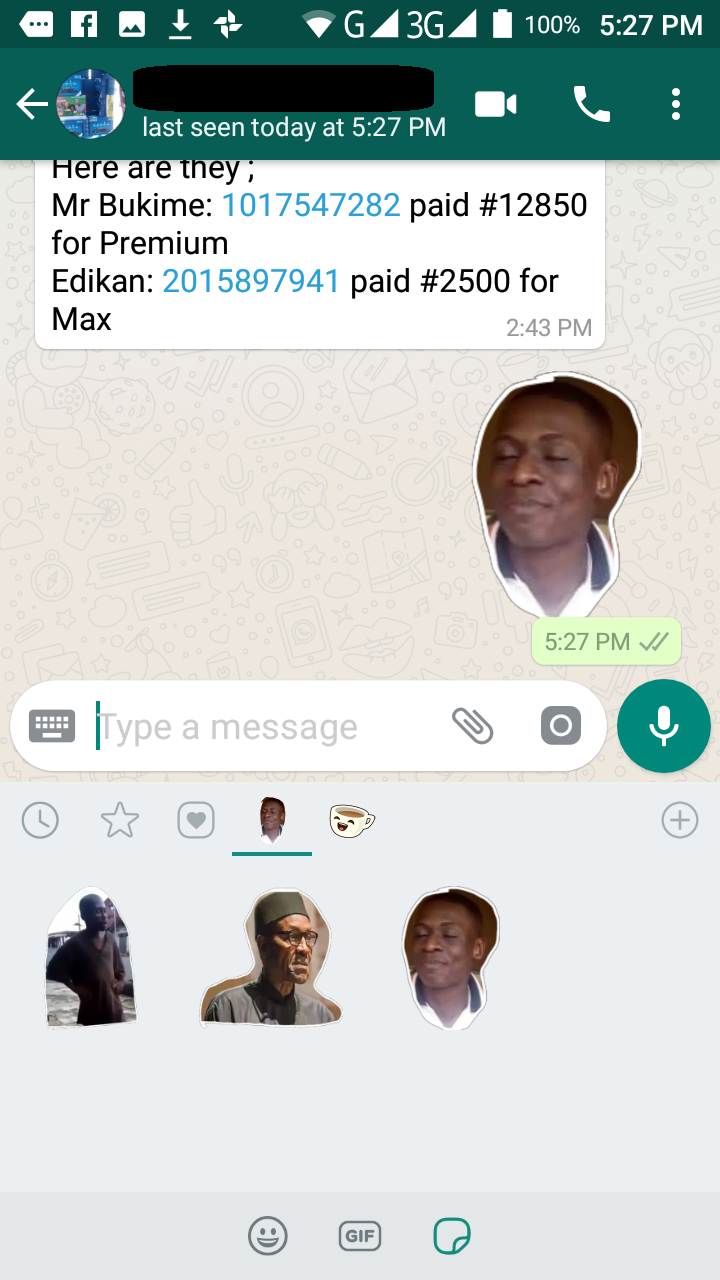The width and height of the screenshot is (720, 1280).
Task: Start a video call
Action: [496, 104]
